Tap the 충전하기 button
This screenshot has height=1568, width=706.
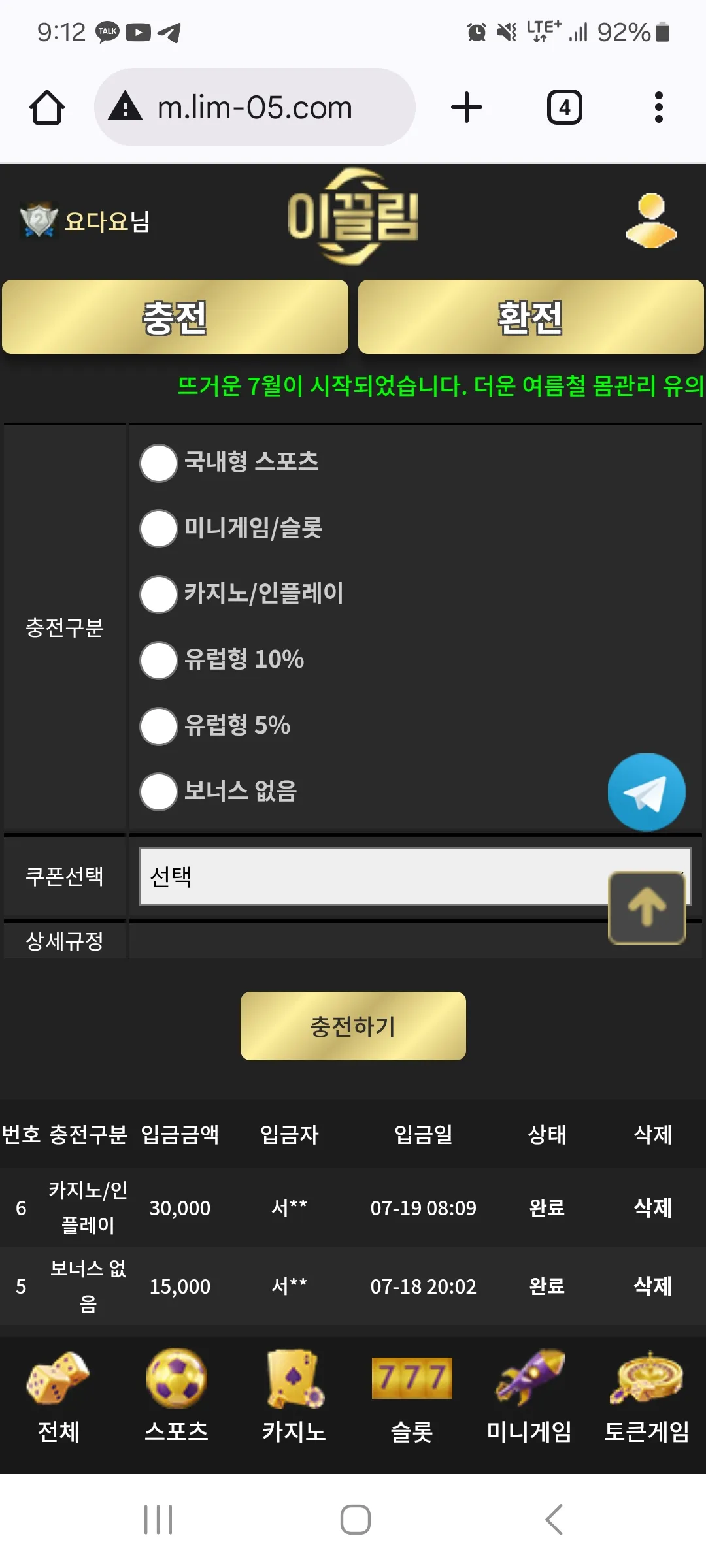353,1026
